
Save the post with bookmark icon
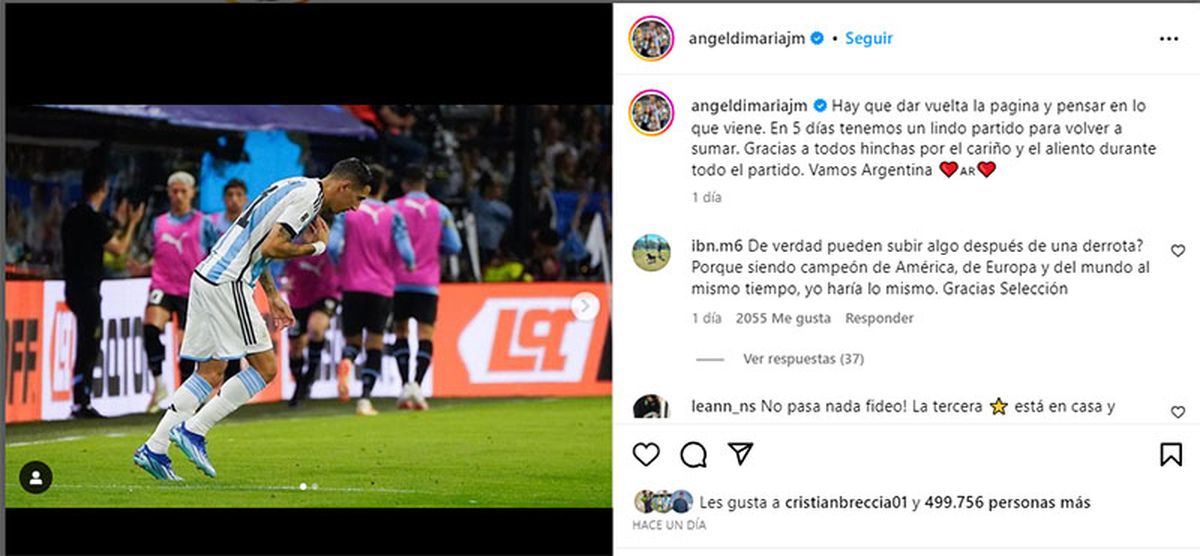click(1171, 454)
